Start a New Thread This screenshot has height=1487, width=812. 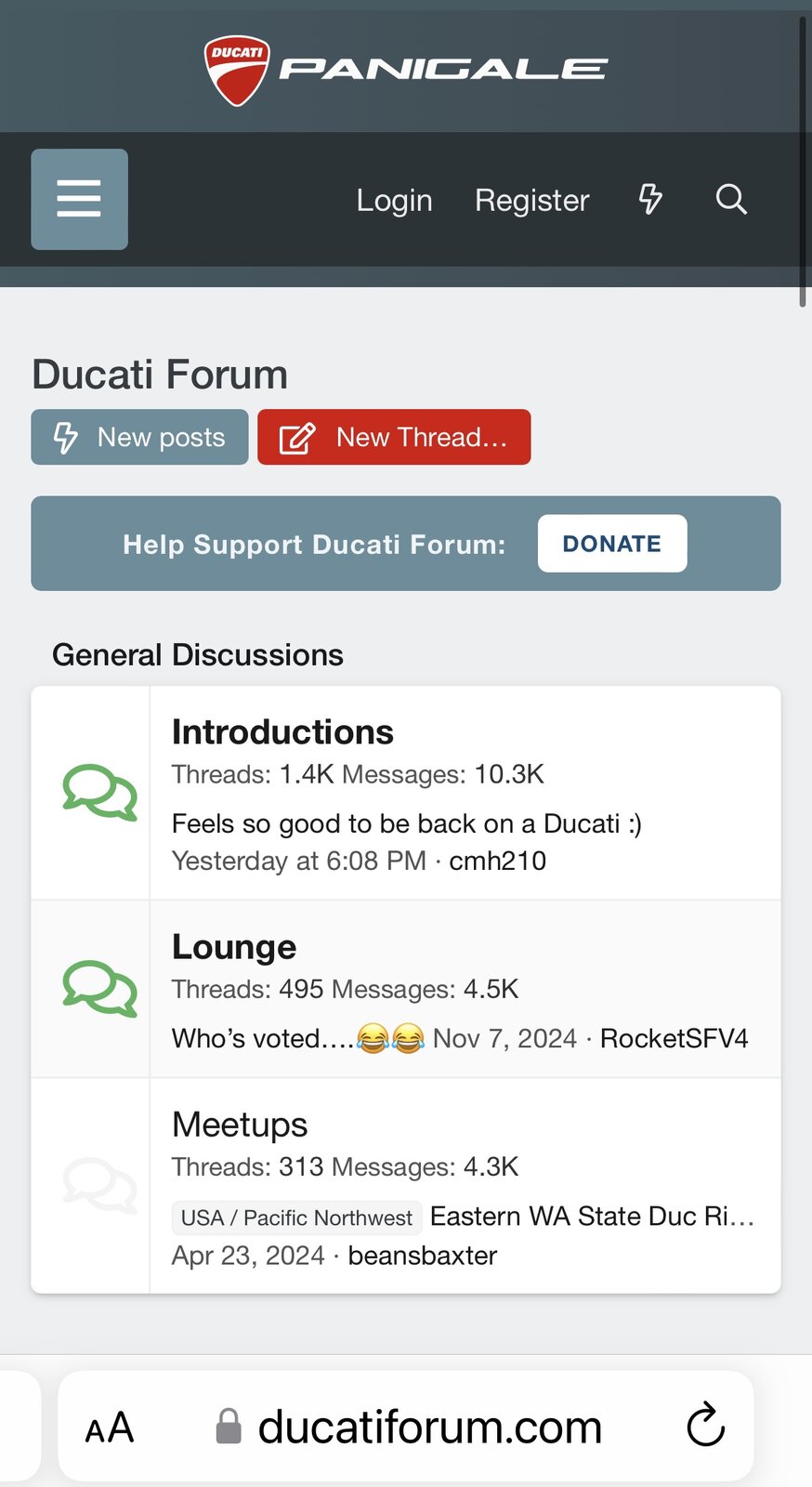394,437
